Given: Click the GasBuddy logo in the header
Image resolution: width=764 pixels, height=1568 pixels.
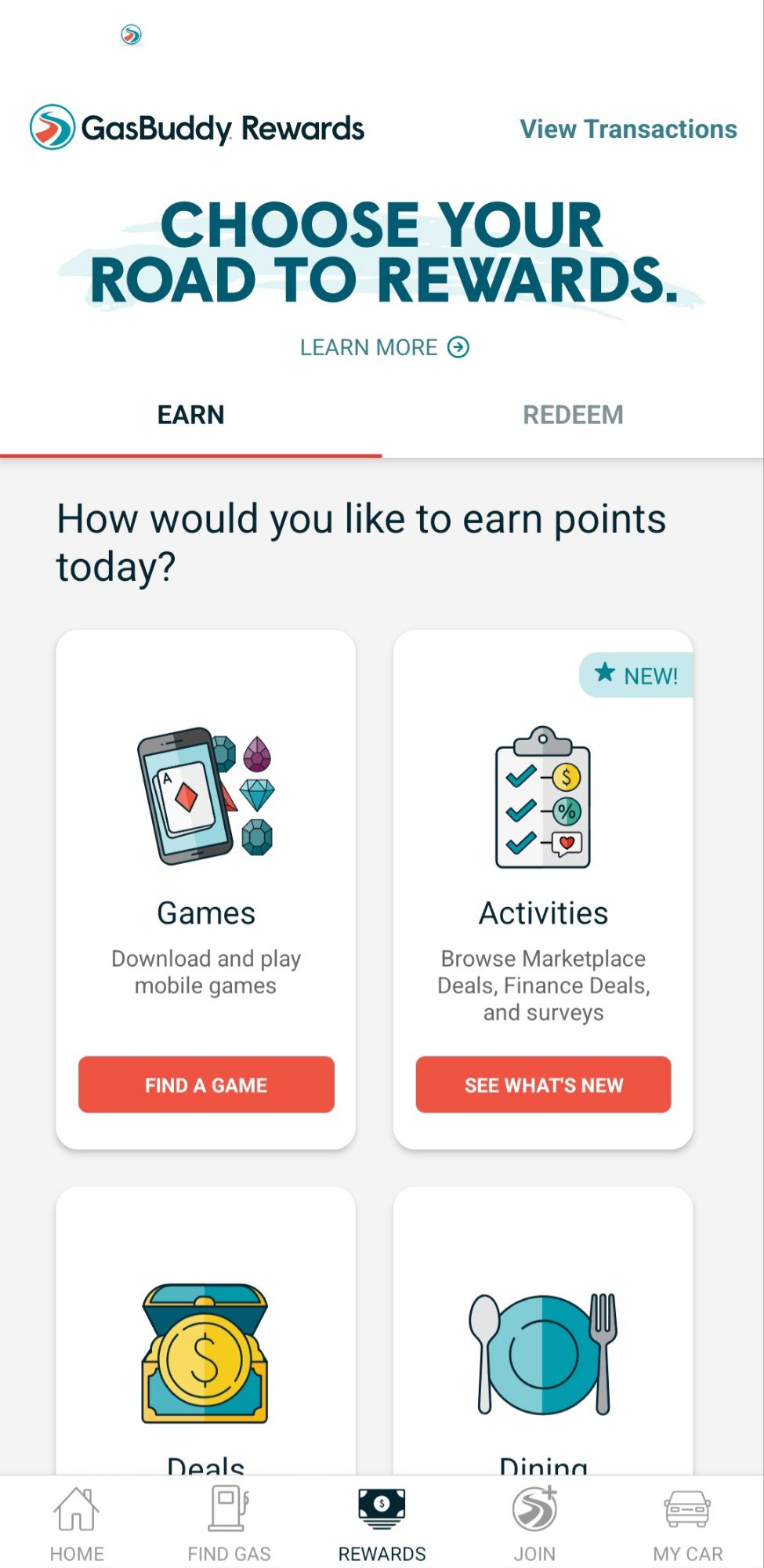Looking at the screenshot, I should pyautogui.click(x=52, y=128).
